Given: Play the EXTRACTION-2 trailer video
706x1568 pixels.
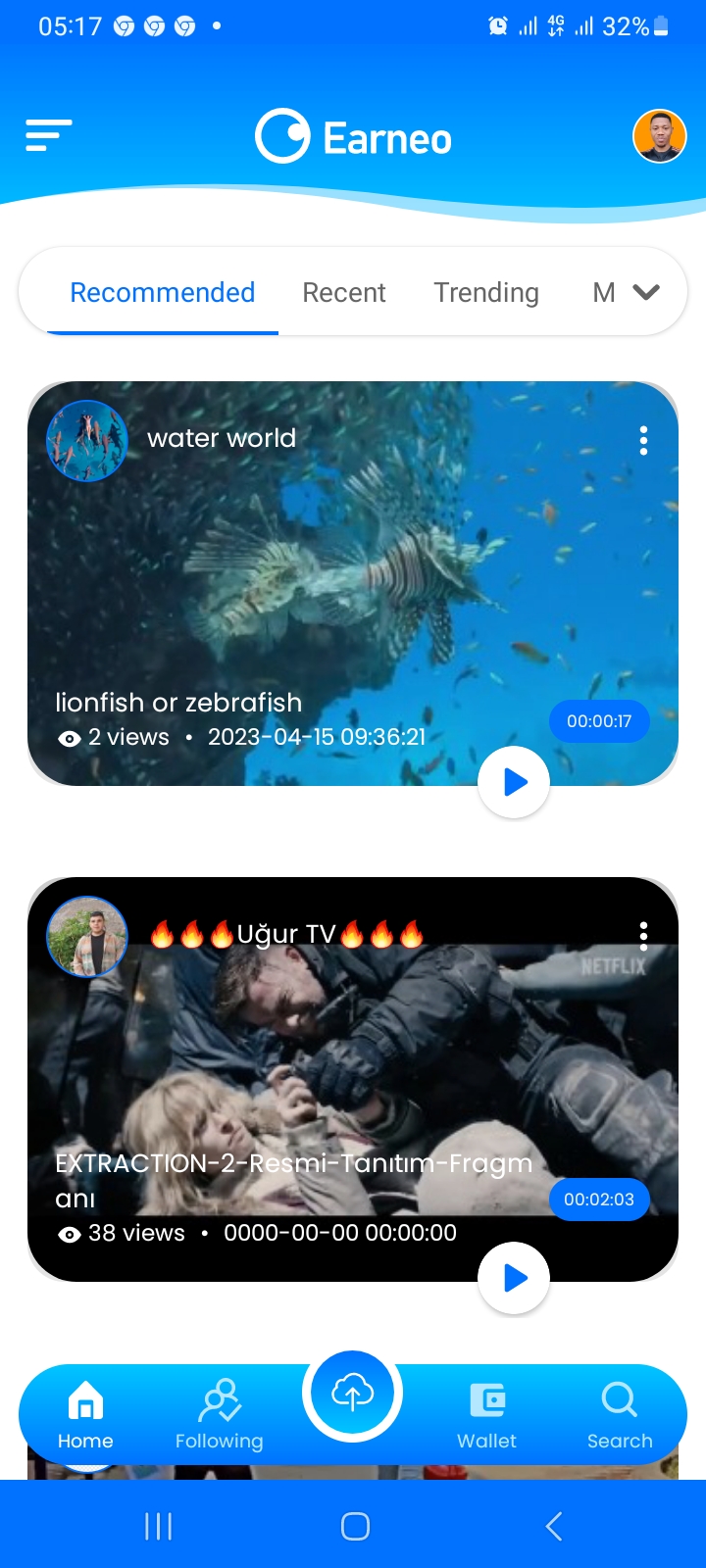Looking at the screenshot, I should click(x=514, y=1278).
